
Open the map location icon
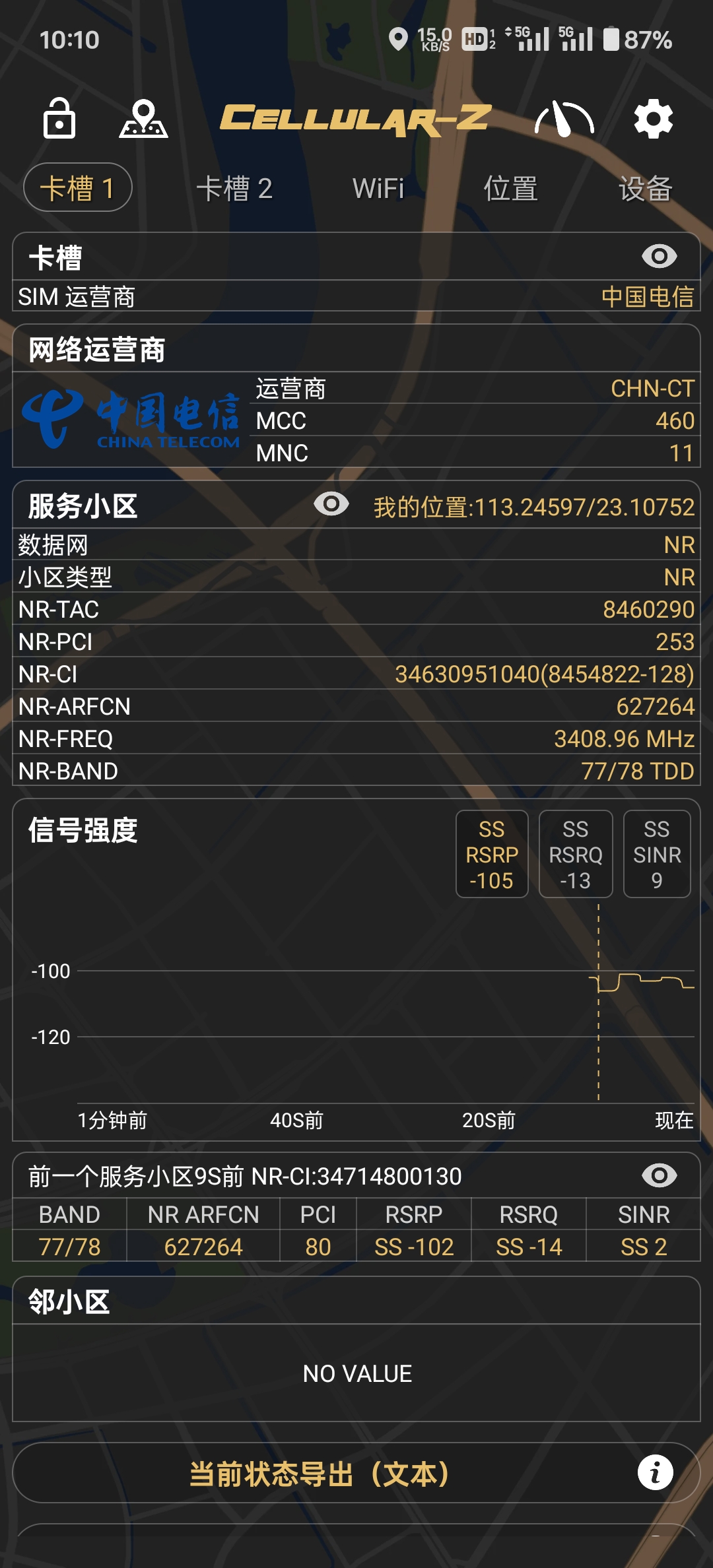pyautogui.click(x=143, y=119)
